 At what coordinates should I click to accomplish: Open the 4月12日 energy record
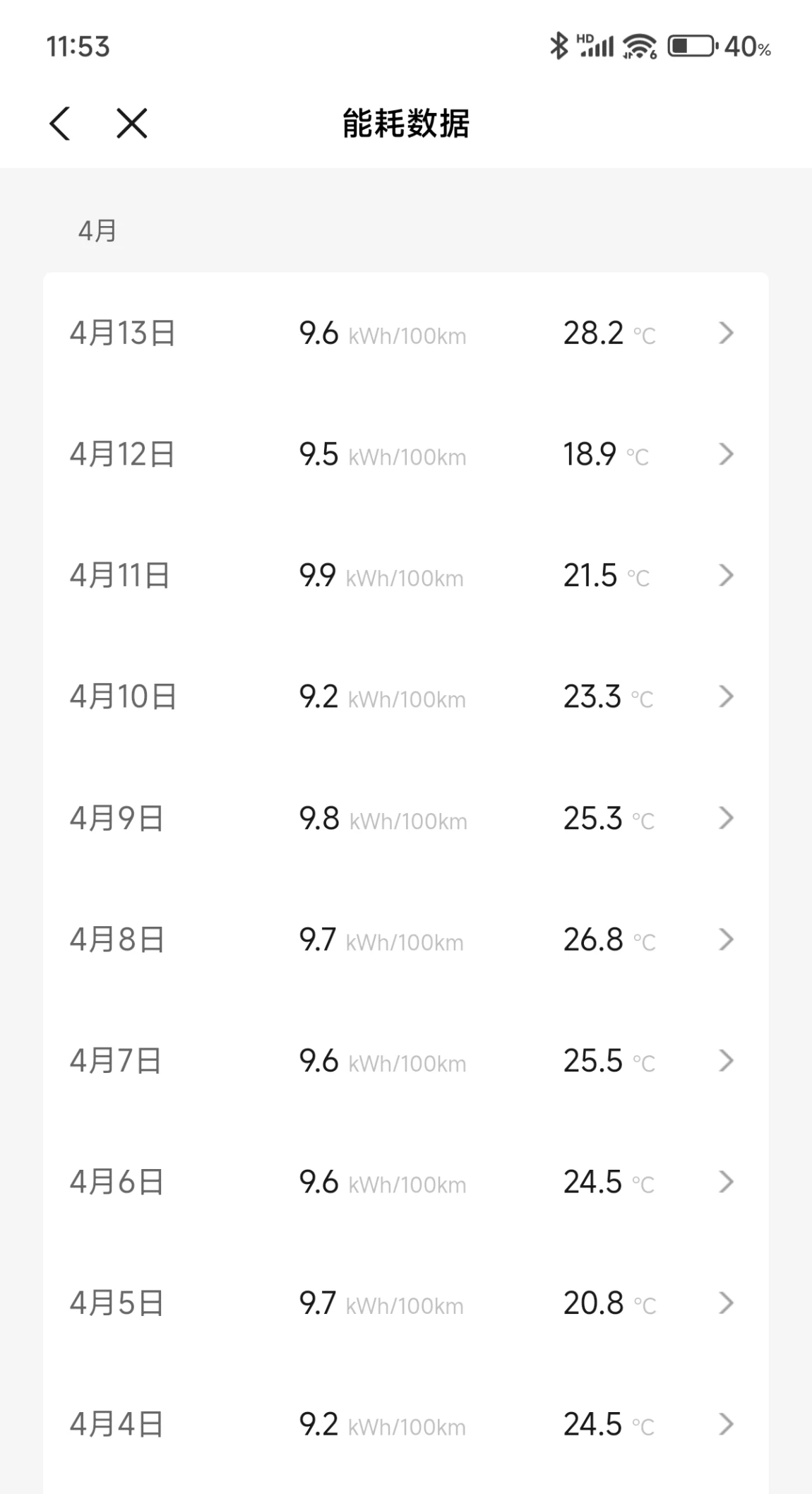pos(406,454)
